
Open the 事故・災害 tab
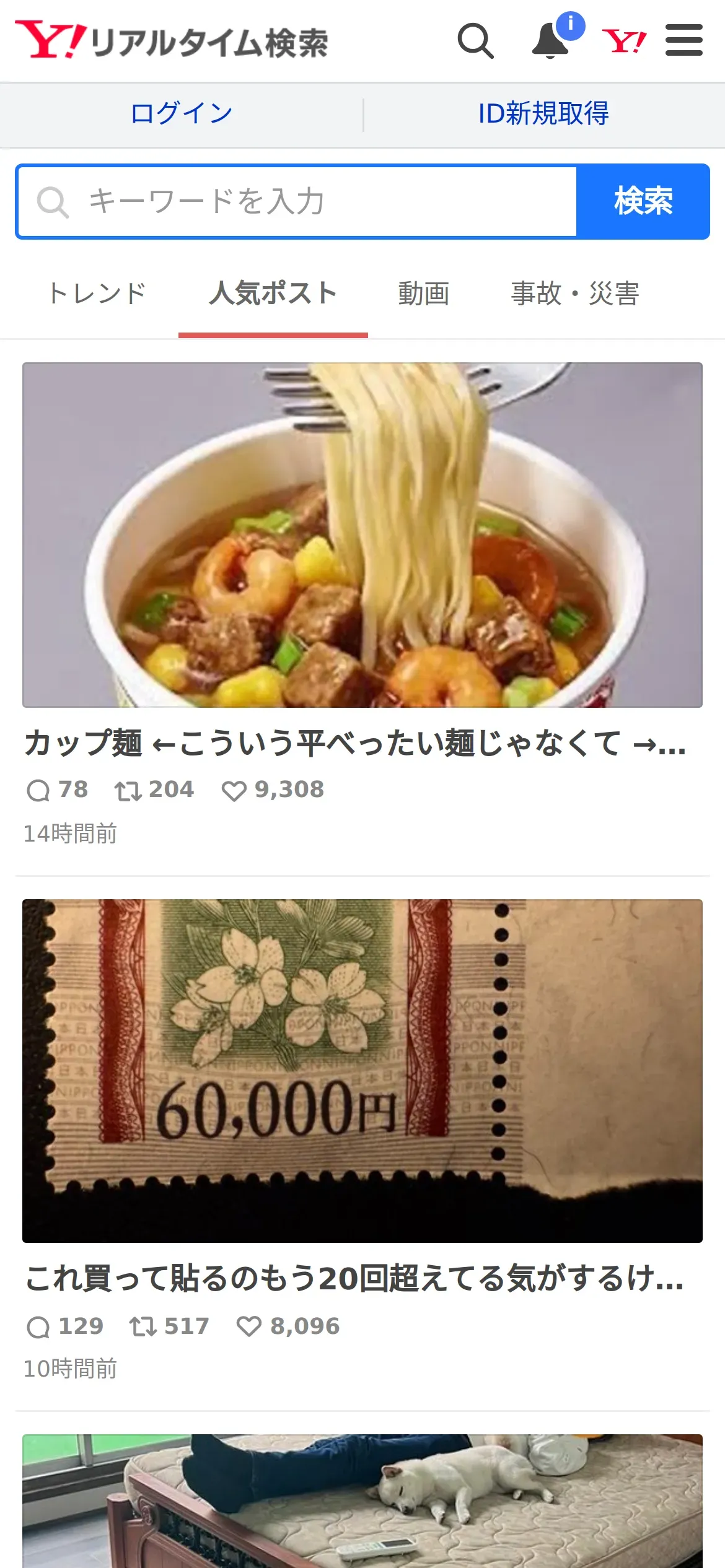tap(575, 293)
